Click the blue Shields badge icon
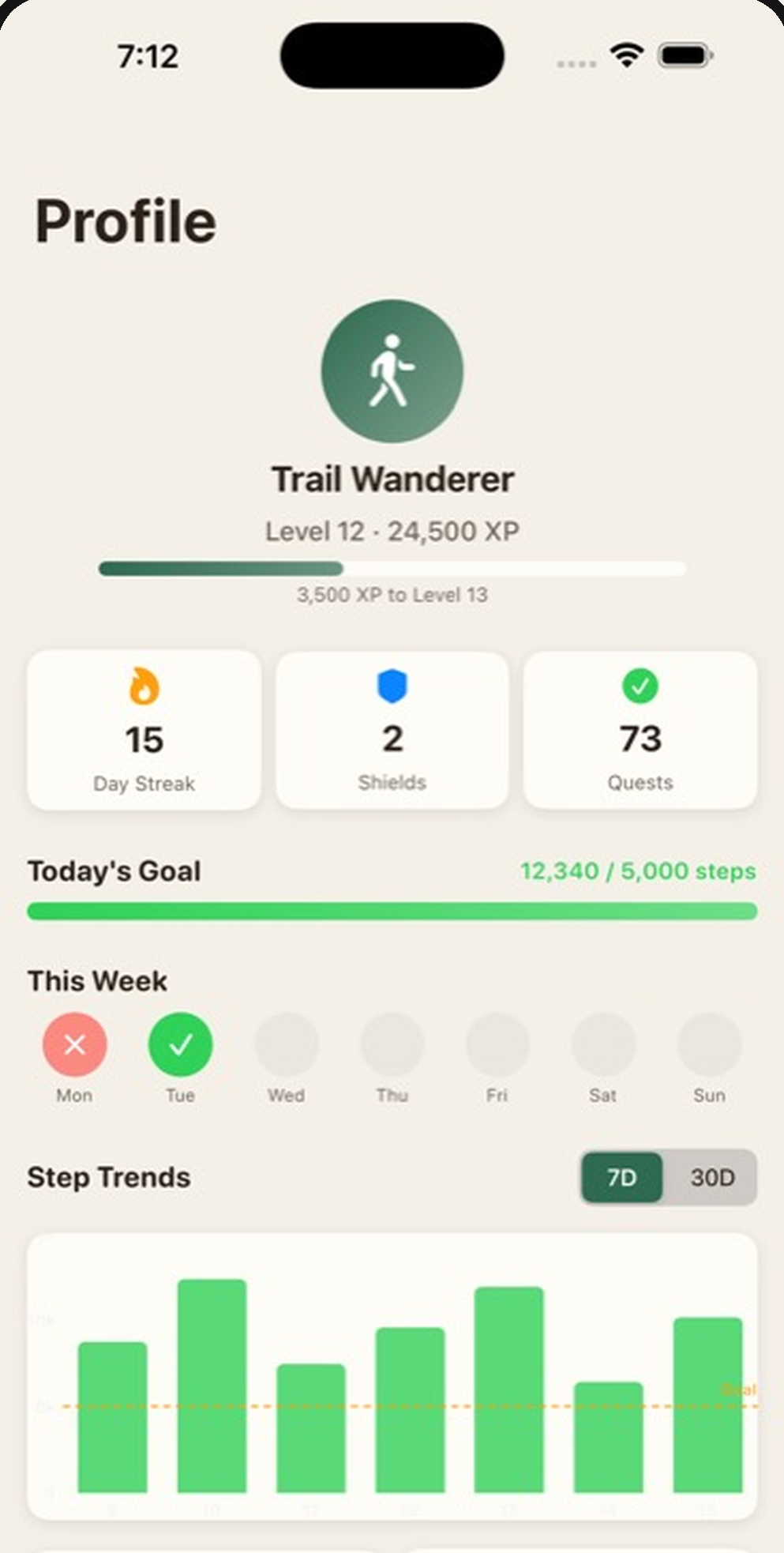This screenshot has width=784, height=1553. 392,686
